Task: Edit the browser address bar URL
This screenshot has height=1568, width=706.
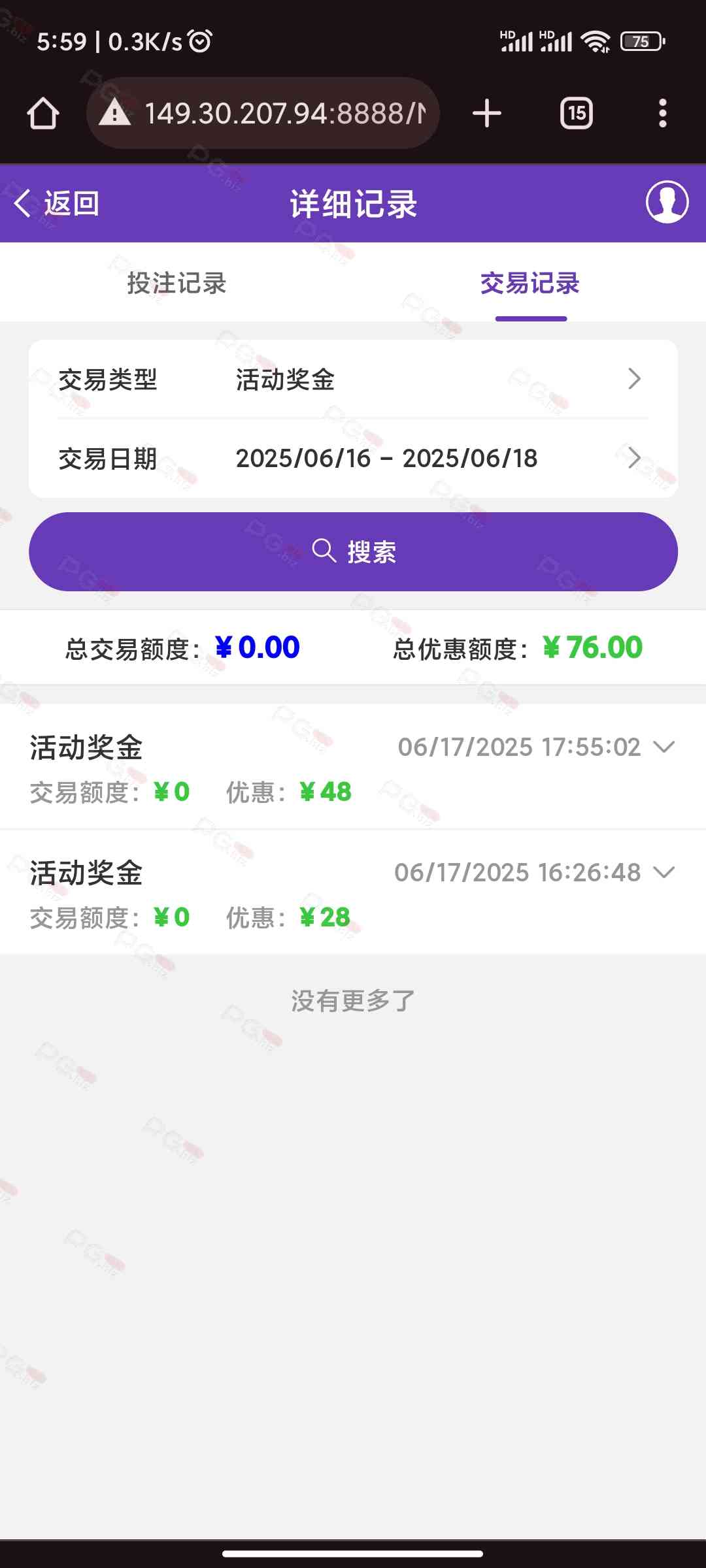Action: [275, 114]
